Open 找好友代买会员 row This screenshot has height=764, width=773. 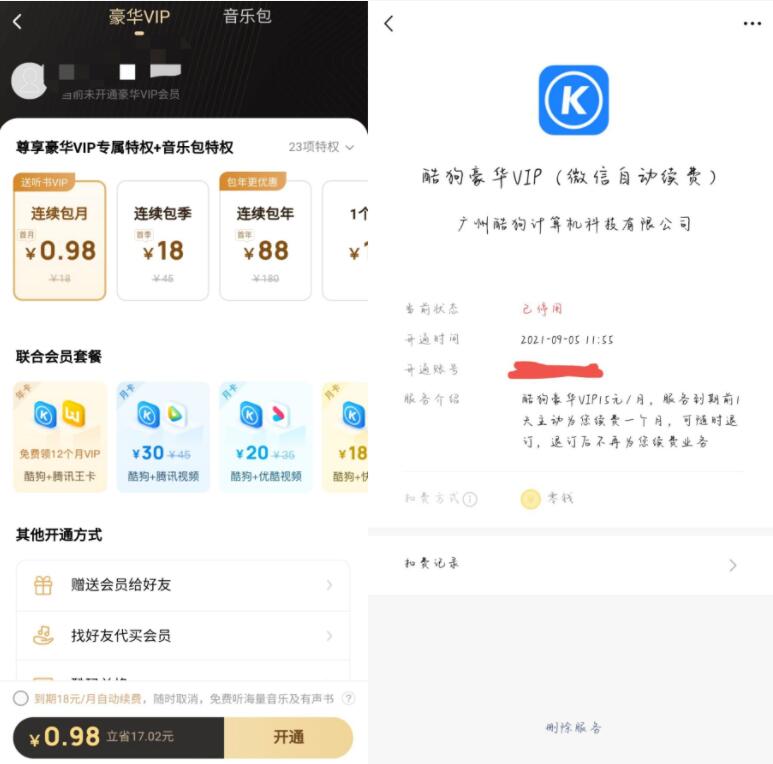coord(183,635)
